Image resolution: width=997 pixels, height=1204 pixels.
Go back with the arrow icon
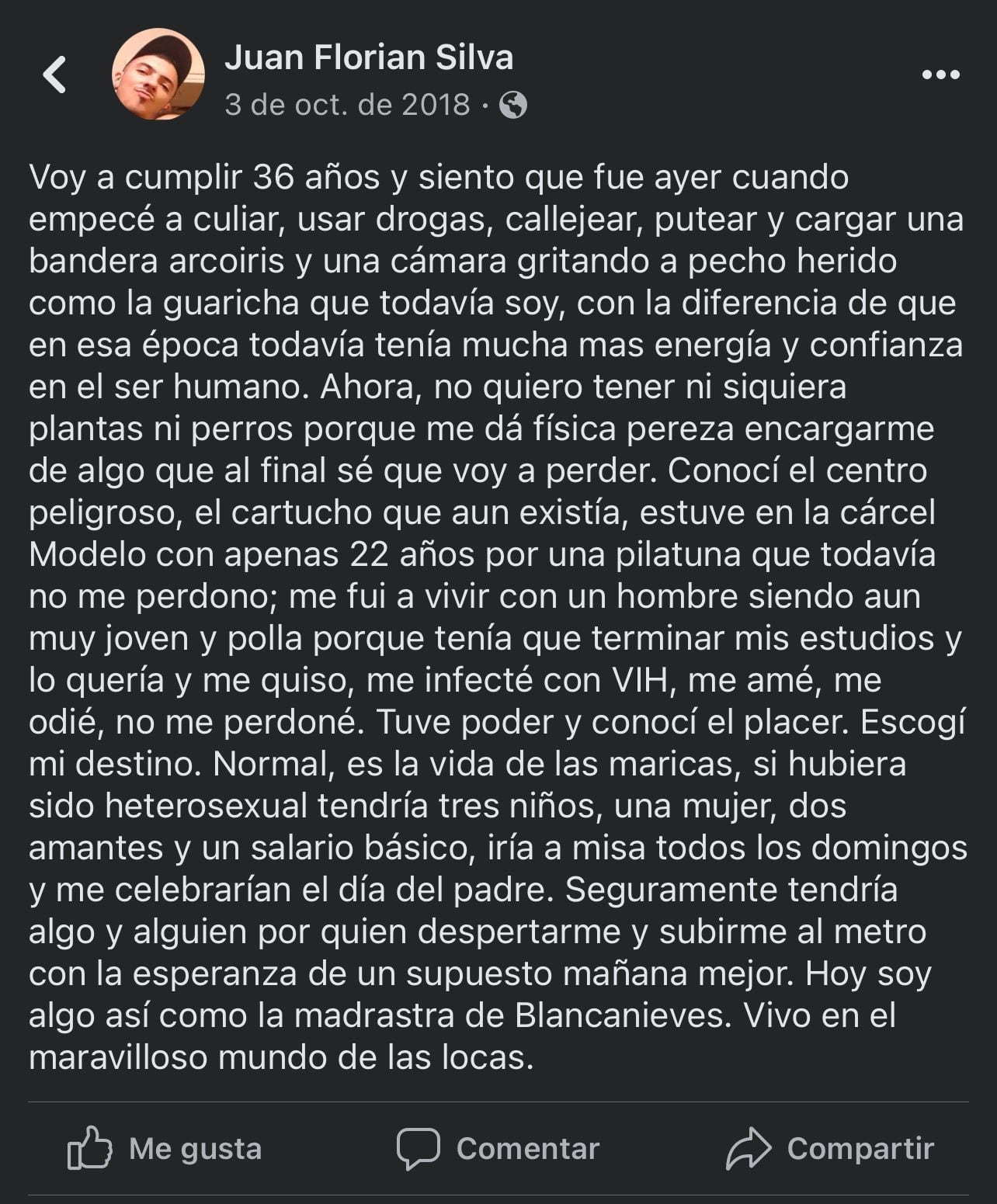pyautogui.click(x=54, y=75)
